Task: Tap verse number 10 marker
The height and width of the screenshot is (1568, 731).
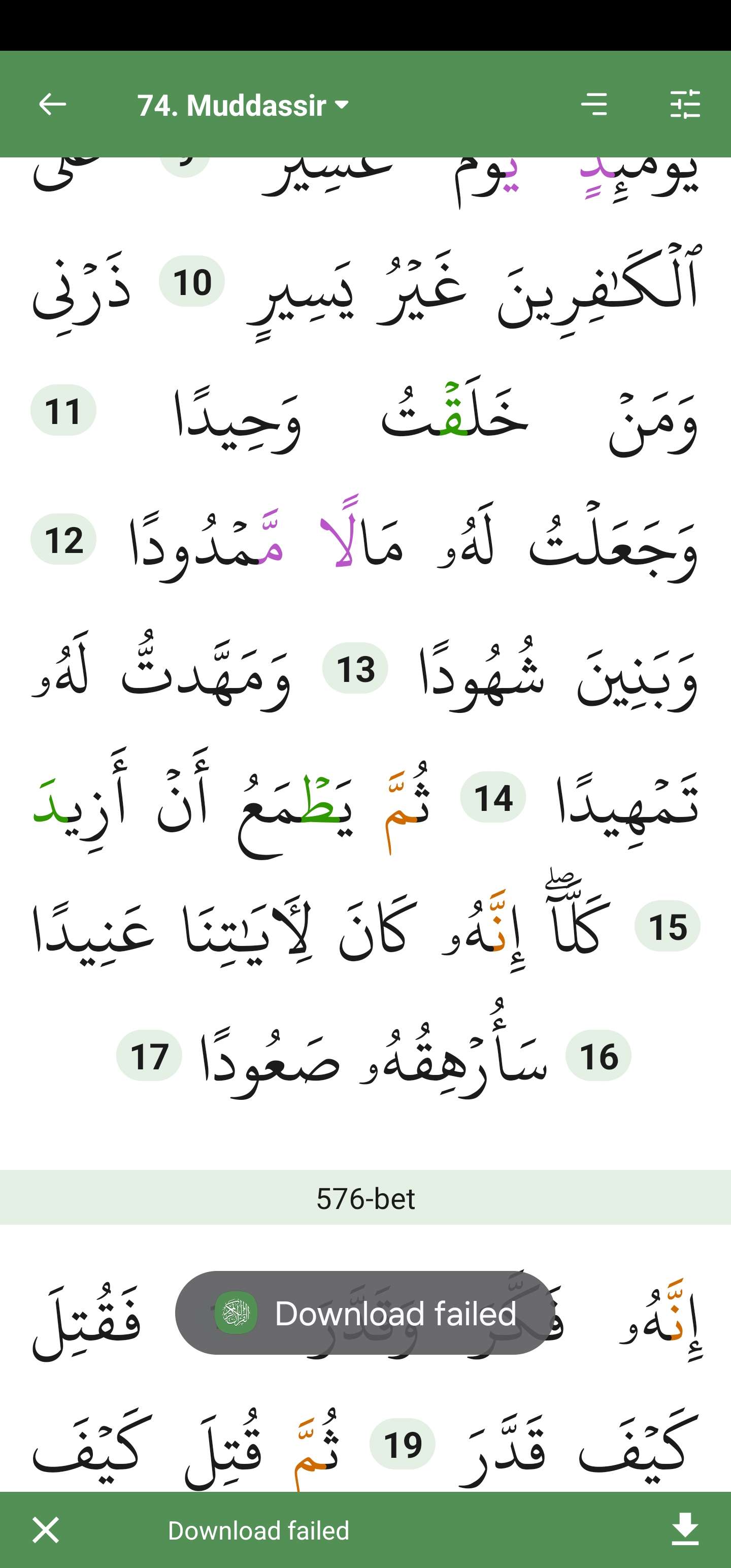Action: [192, 282]
